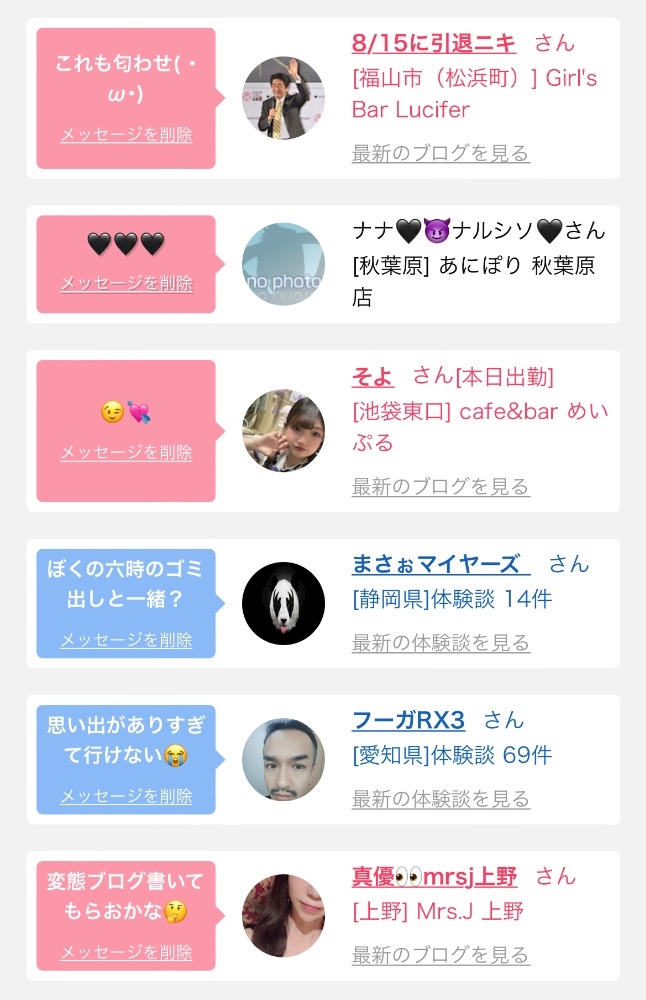
Task: View まさぉマイヤーズ latest 体験談
Action: click(441, 643)
